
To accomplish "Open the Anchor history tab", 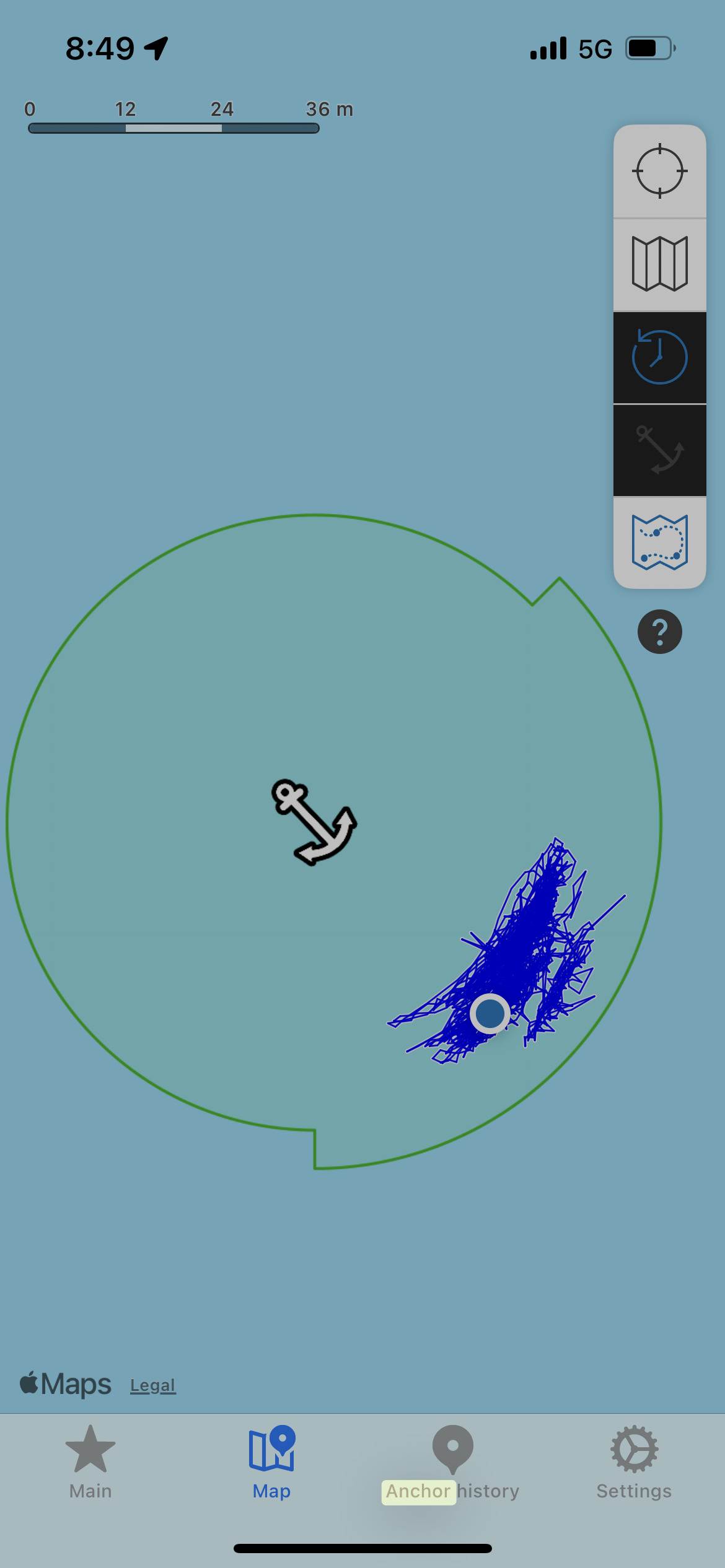I will click(x=452, y=1461).
